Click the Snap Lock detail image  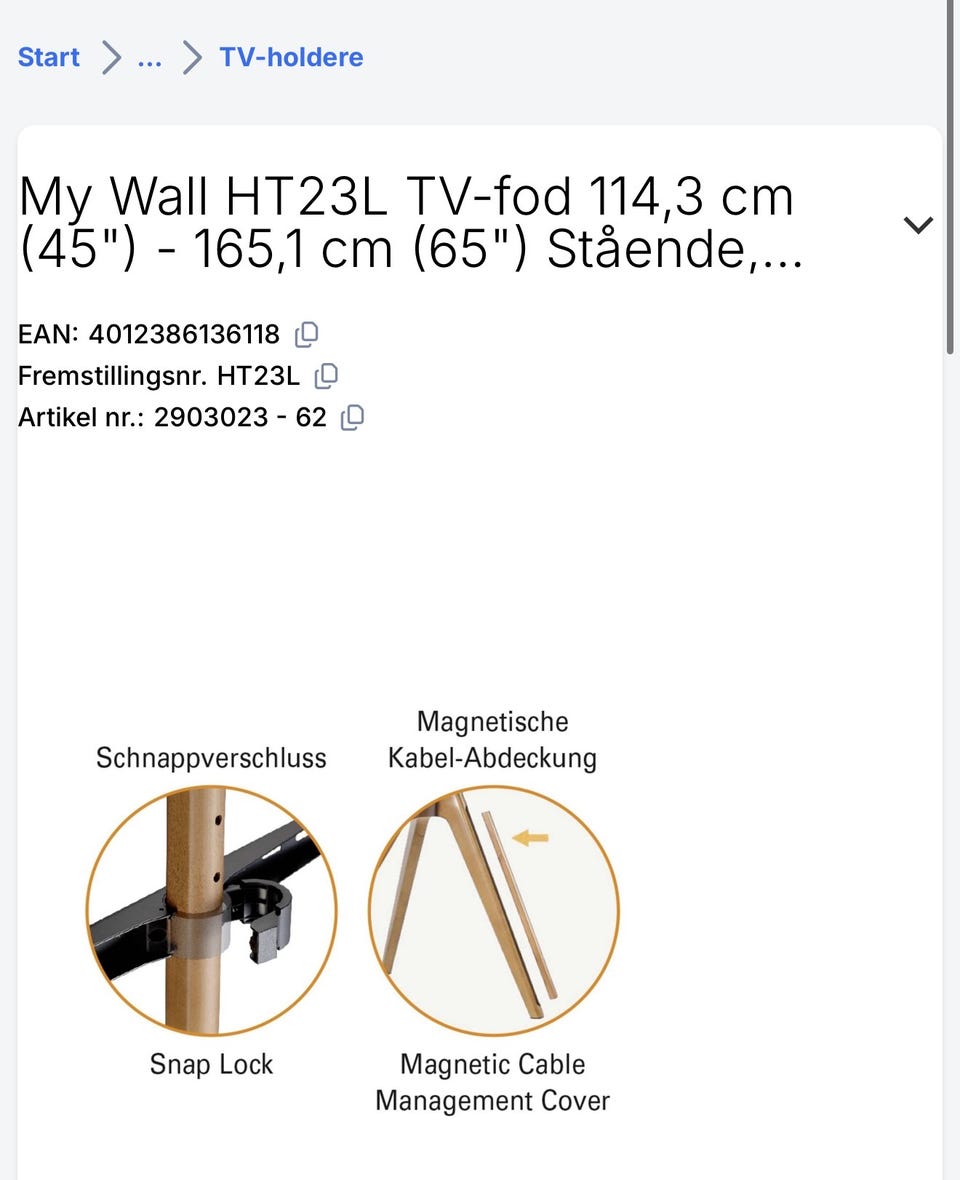(210, 910)
